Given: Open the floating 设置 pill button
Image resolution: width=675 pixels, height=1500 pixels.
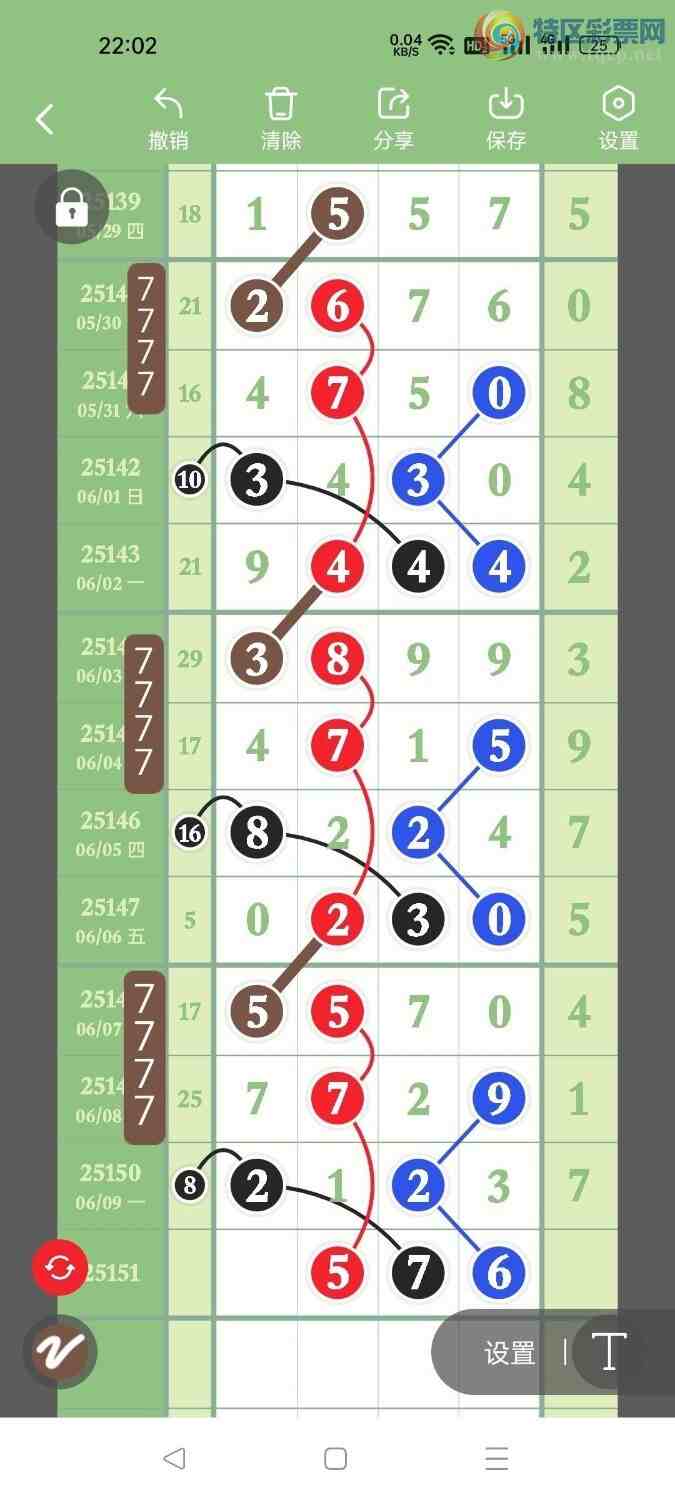Looking at the screenshot, I should tap(510, 1353).
